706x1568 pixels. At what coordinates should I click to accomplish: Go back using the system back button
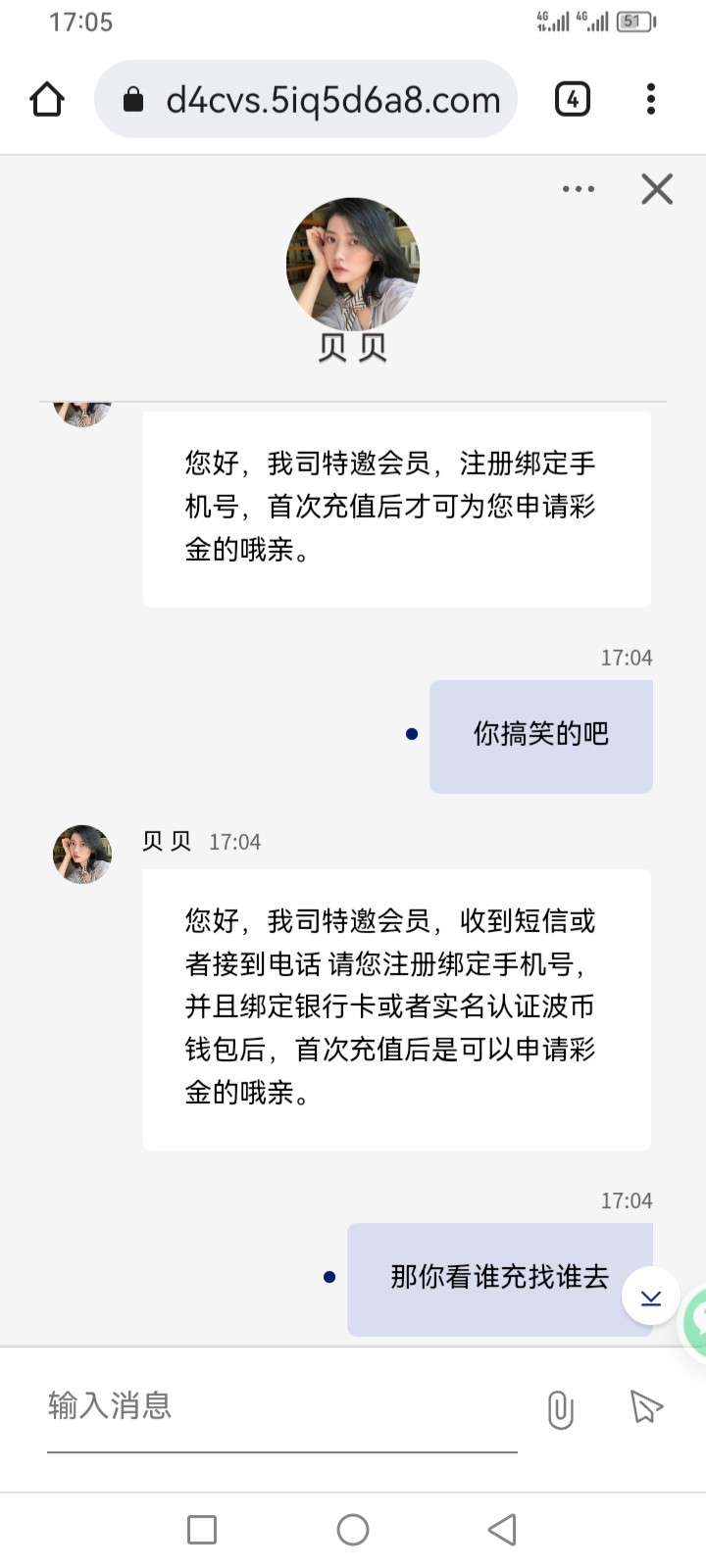(x=502, y=1530)
